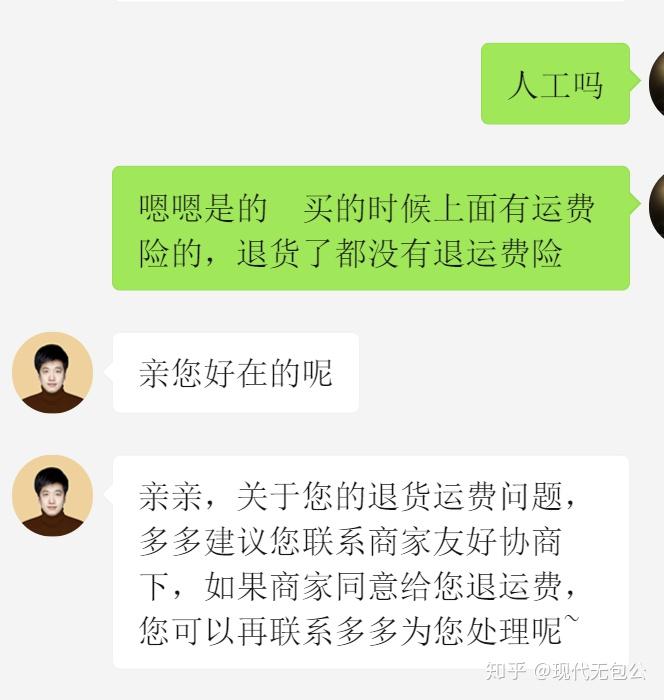Viewport: 664px width, 700px height.
Task: Open agent avatar beside "亲您好在的呢" message
Action: pos(52,372)
